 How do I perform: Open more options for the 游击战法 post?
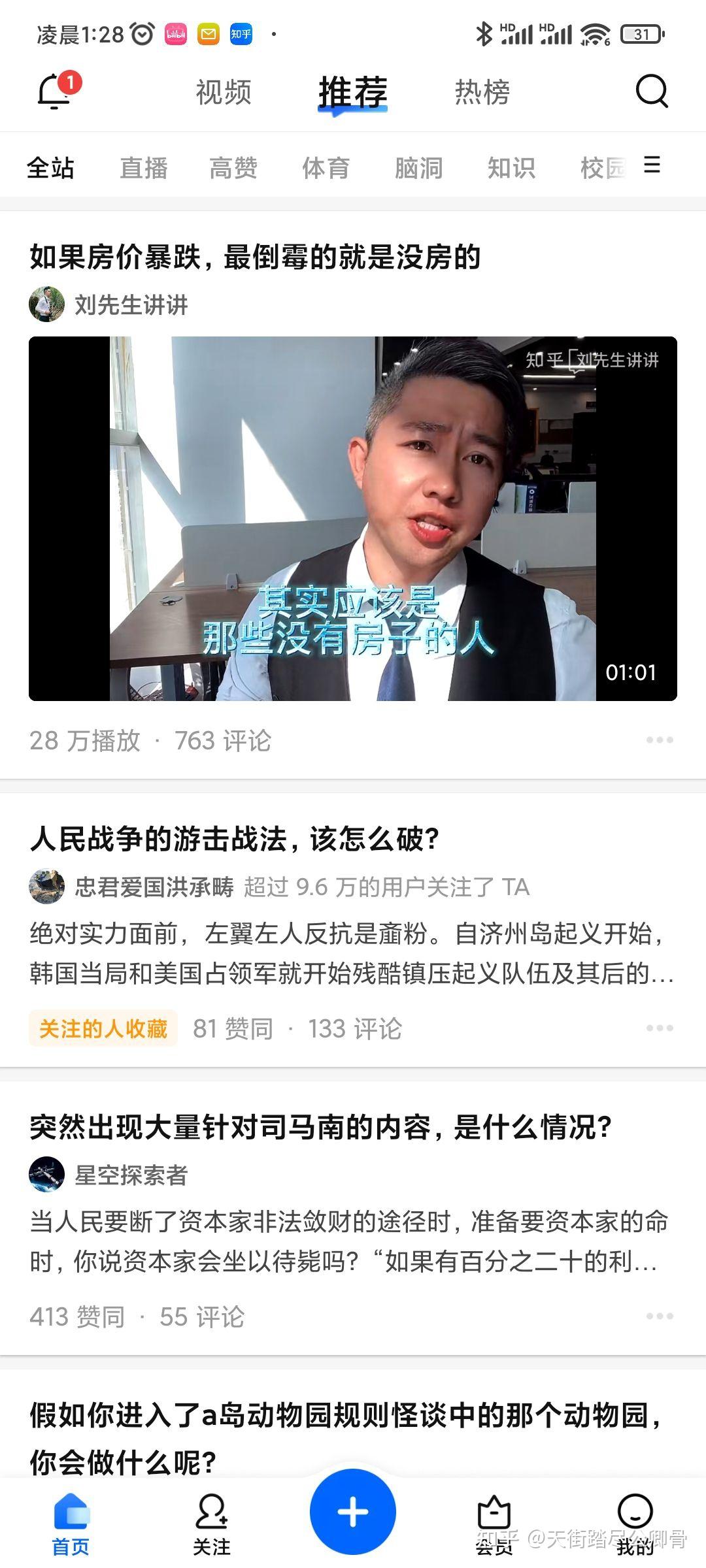[660, 1028]
